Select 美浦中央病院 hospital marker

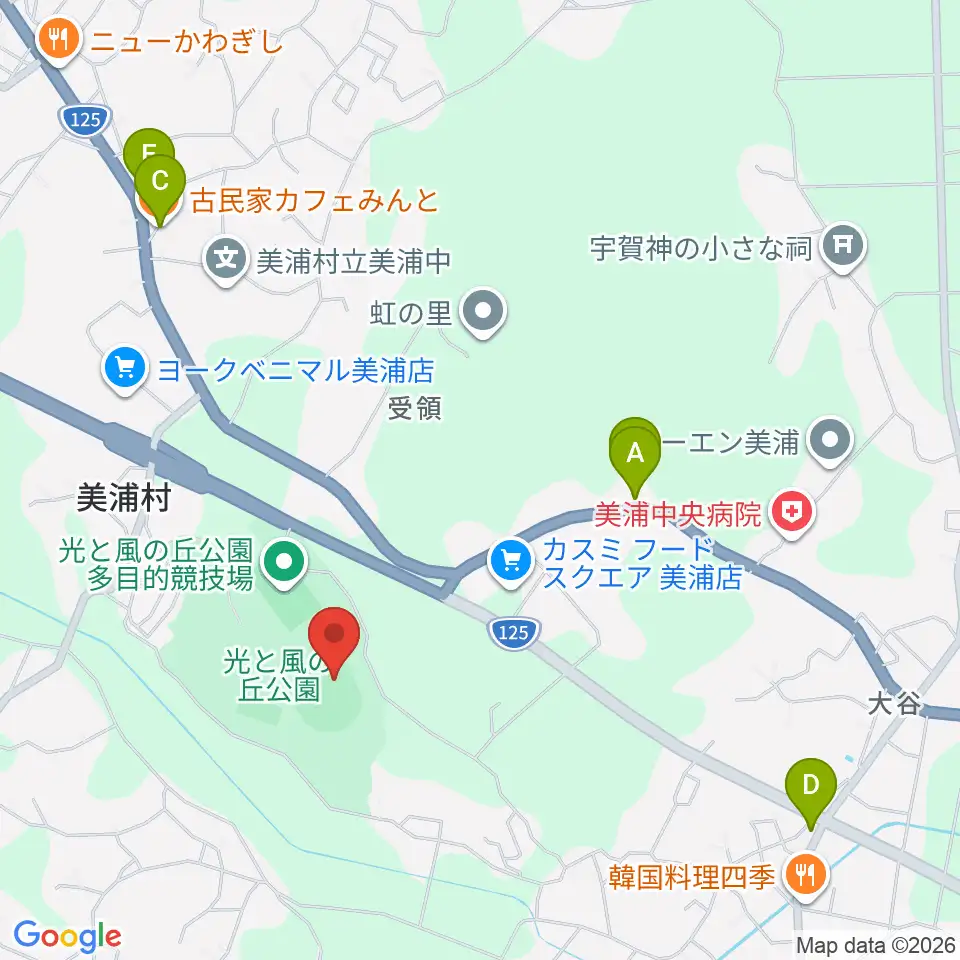coord(792,513)
